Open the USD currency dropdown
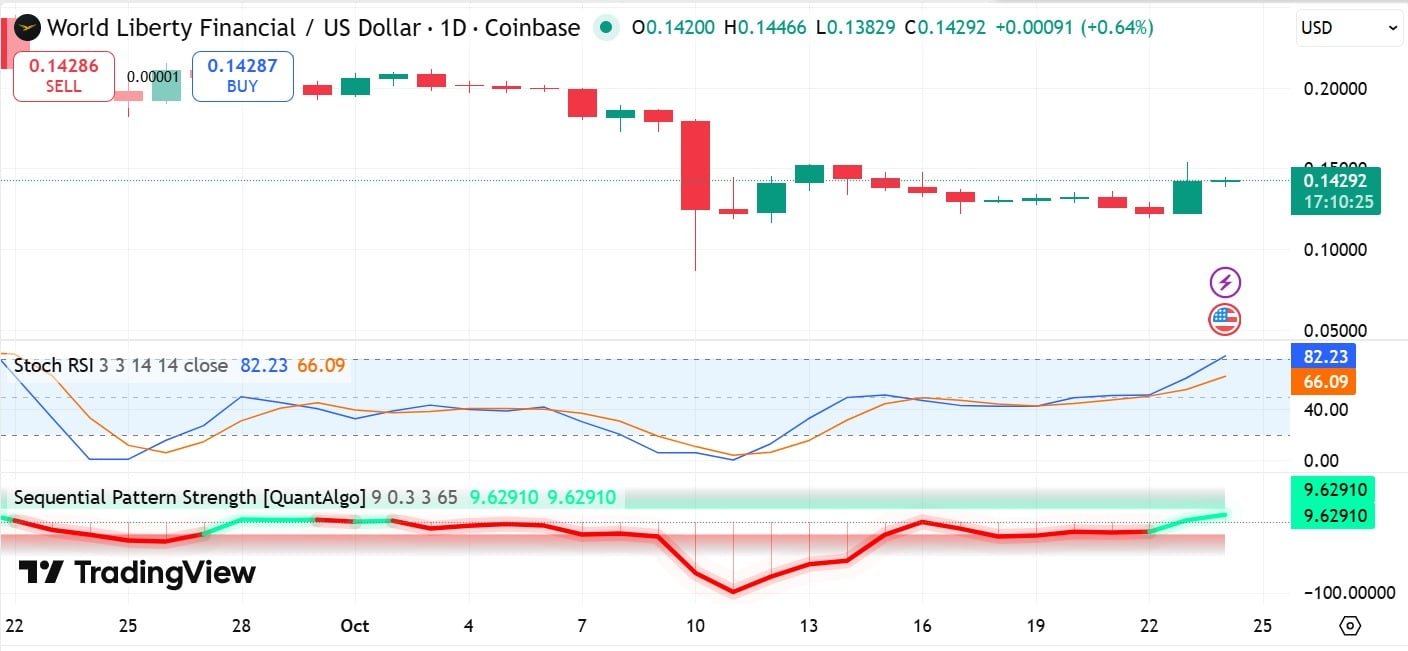The image size is (1408, 651). (x=1349, y=28)
